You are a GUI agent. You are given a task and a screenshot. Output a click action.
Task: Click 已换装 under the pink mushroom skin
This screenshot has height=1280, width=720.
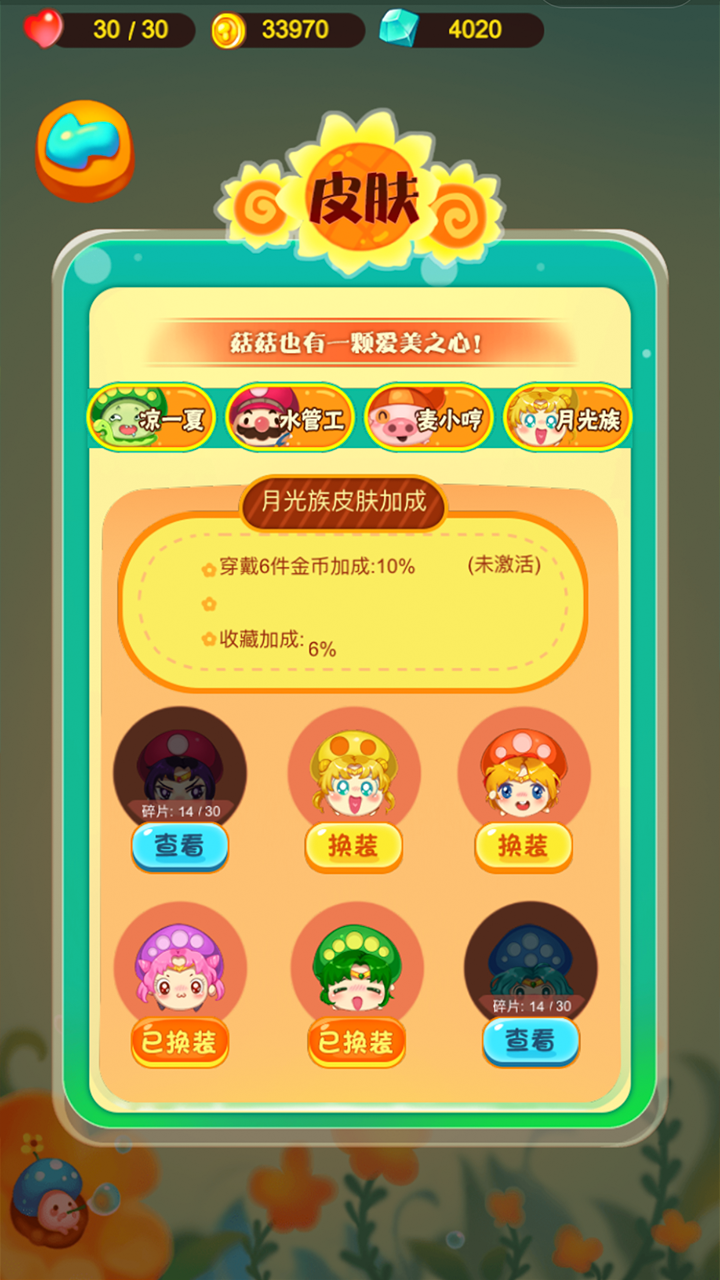tap(179, 1041)
